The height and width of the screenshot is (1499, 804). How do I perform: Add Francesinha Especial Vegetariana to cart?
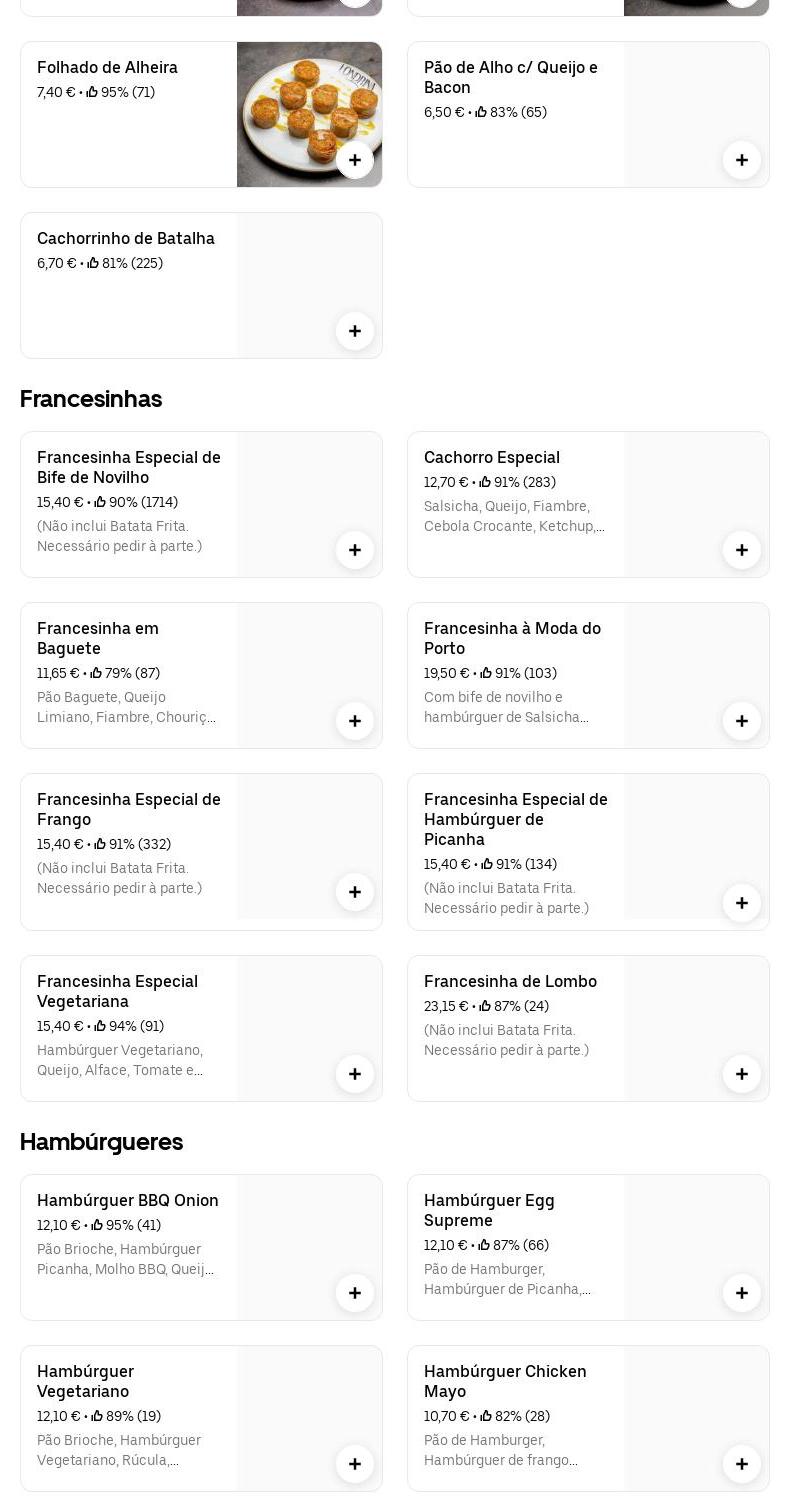(x=355, y=1074)
